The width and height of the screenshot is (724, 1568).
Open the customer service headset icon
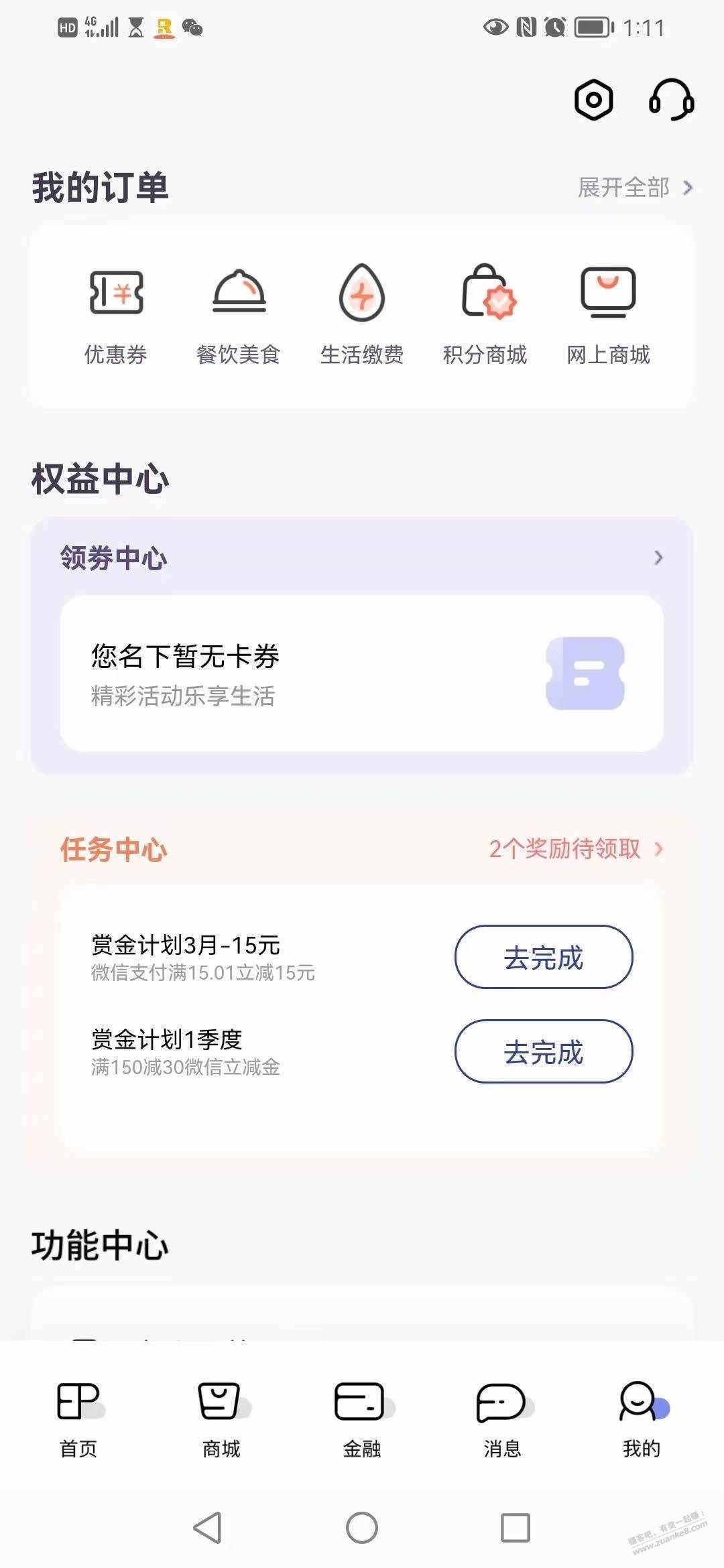(x=671, y=101)
